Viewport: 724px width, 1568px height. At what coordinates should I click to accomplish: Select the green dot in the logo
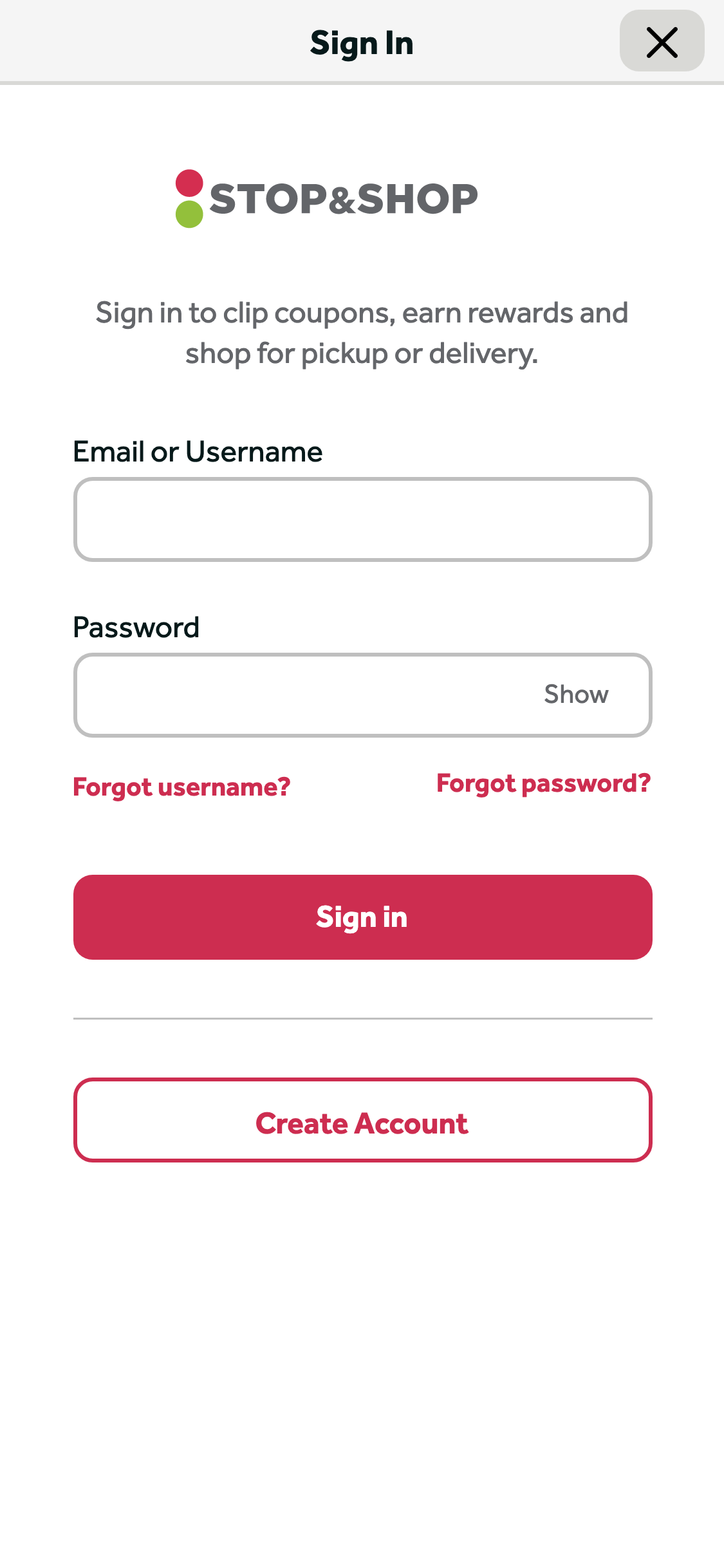(189, 214)
